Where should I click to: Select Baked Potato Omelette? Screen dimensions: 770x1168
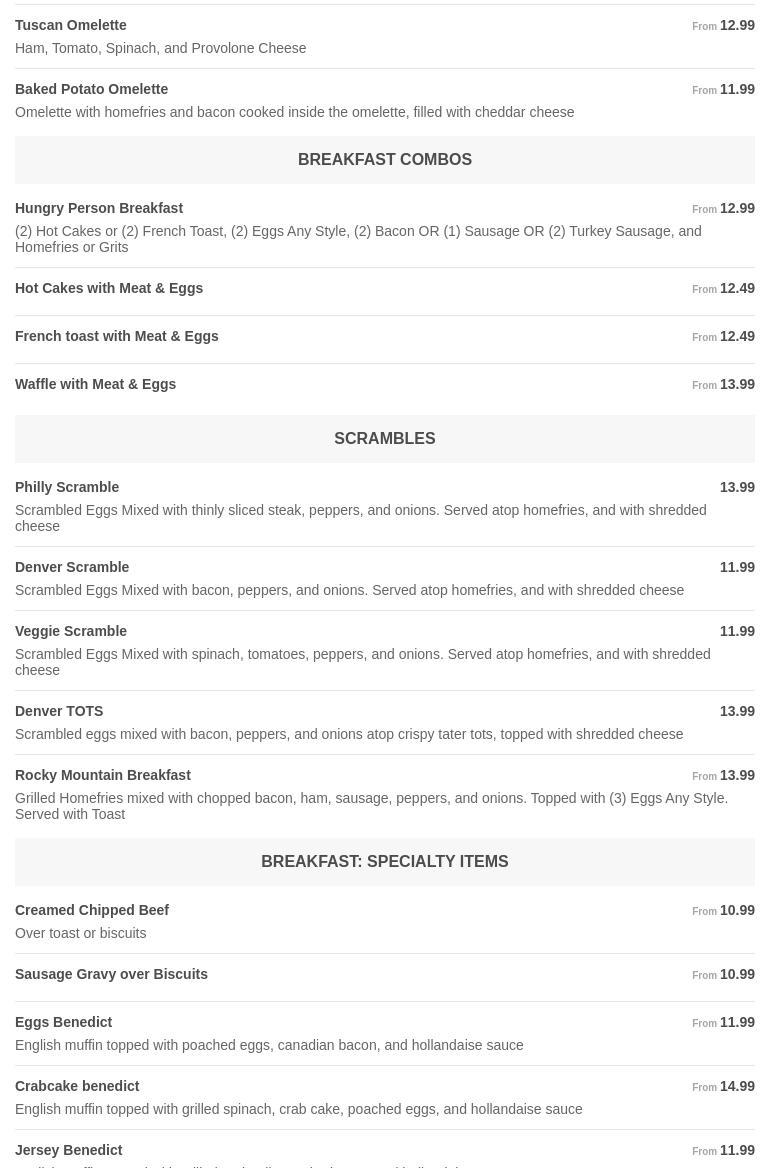[91, 89]
